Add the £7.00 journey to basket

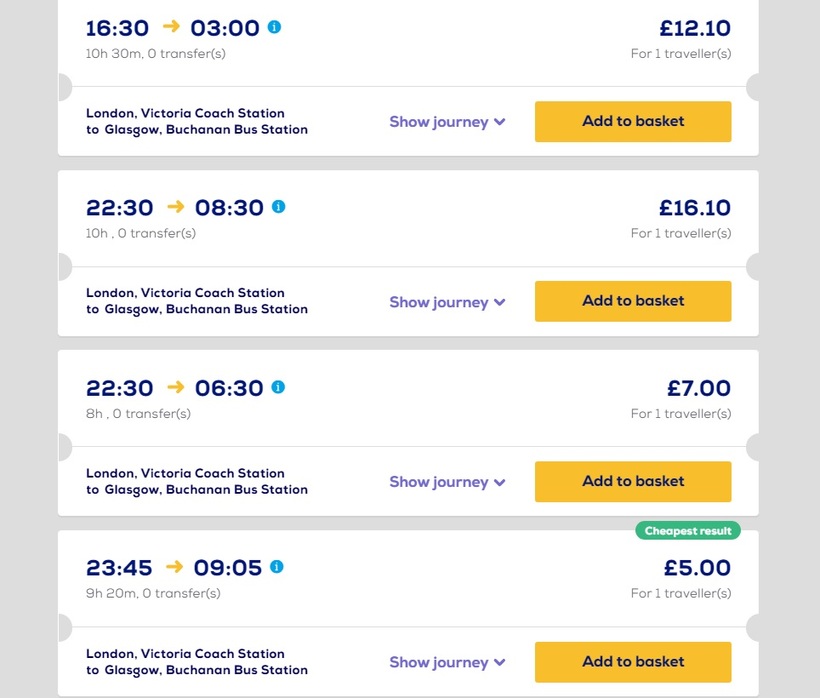pyautogui.click(x=633, y=481)
